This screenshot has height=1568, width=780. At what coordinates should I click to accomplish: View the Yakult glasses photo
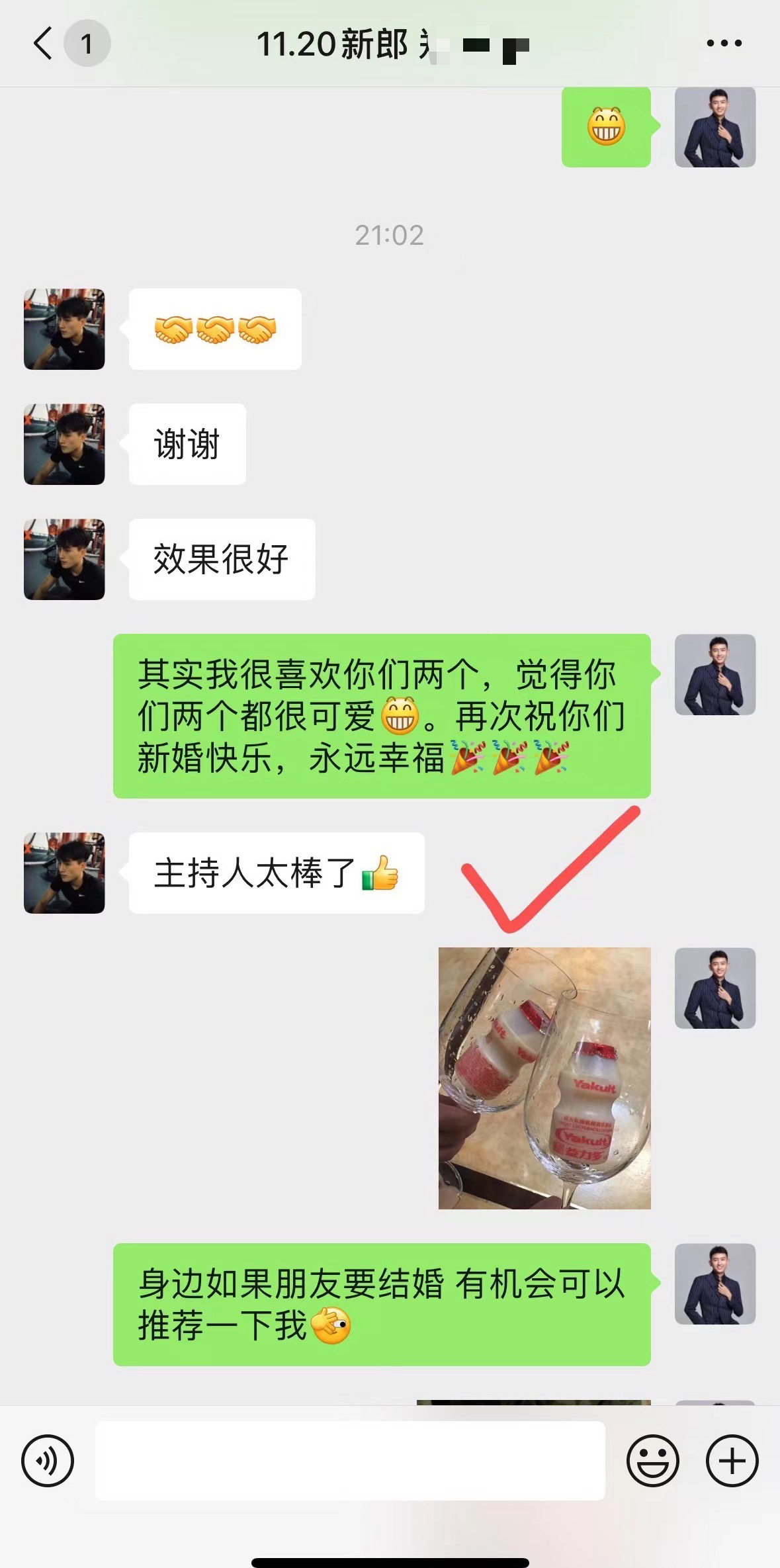(x=544, y=1078)
